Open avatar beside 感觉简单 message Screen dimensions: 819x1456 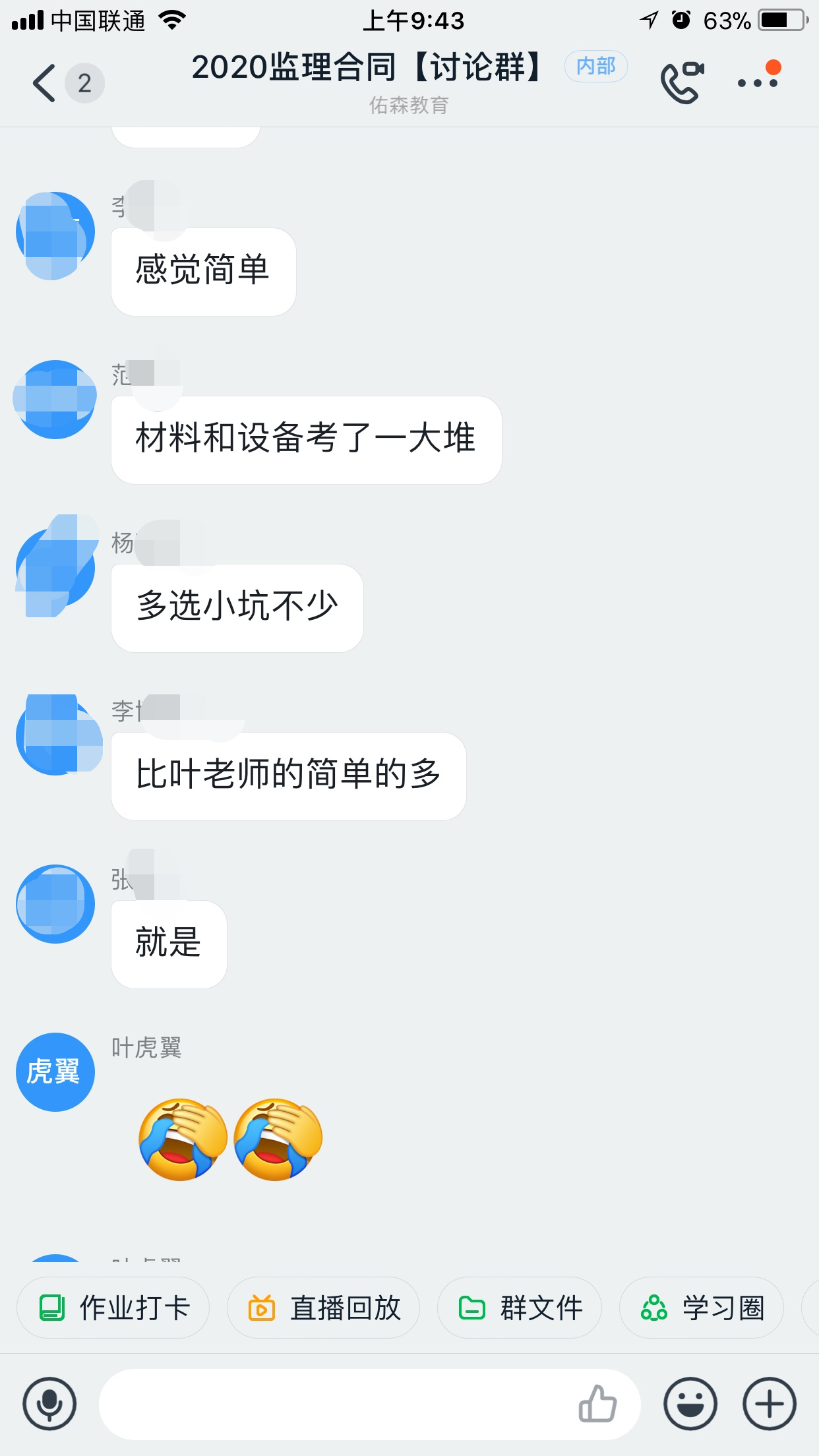tap(55, 233)
